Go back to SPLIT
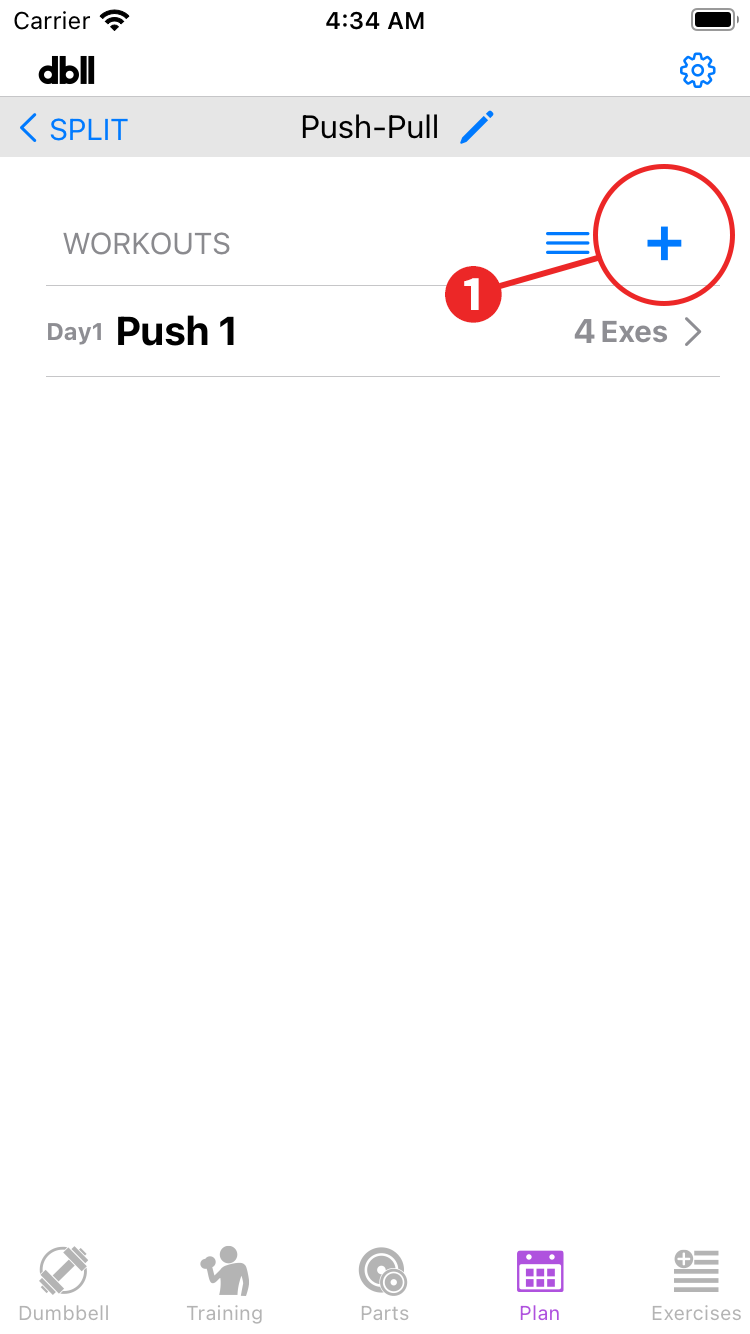 click(74, 129)
